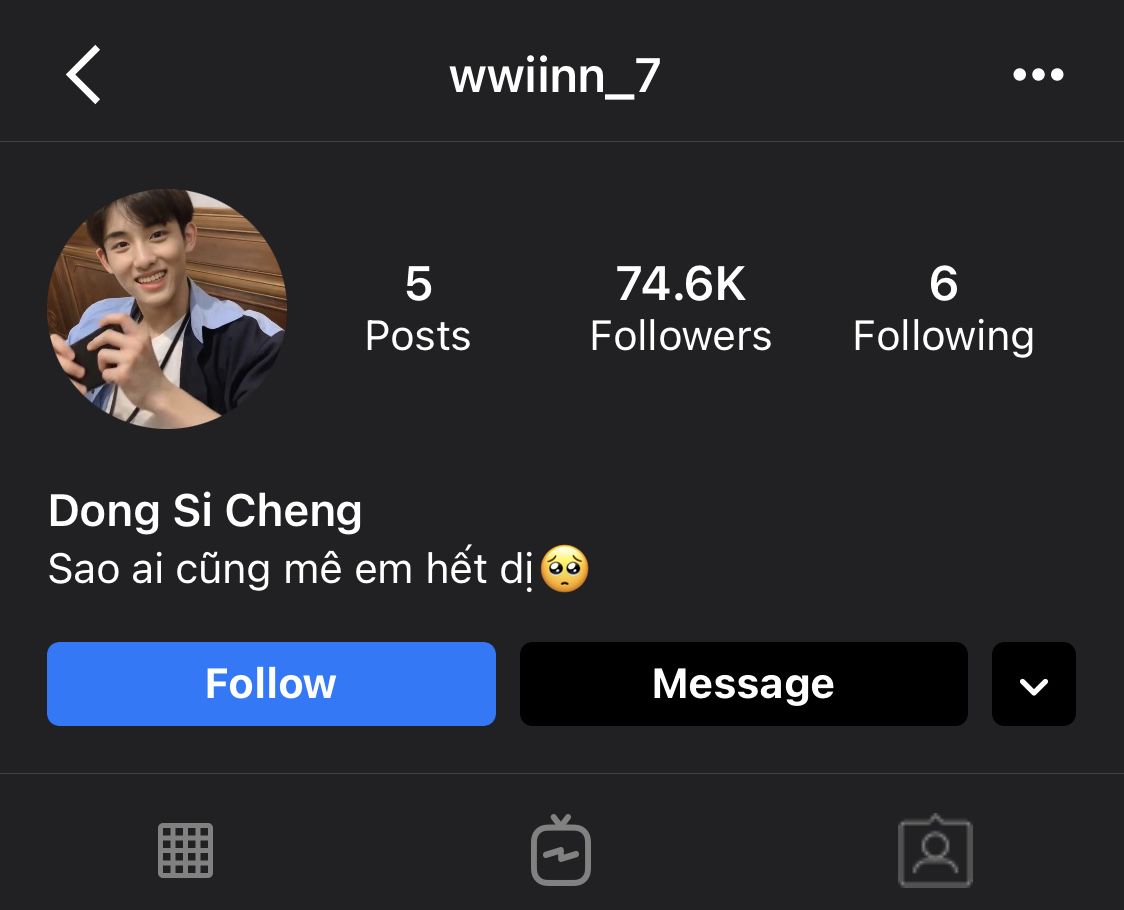Follow the wwiinn_7 account
Image resolution: width=1124 pixels, height=910 pixels.
(x=271, y=684)
